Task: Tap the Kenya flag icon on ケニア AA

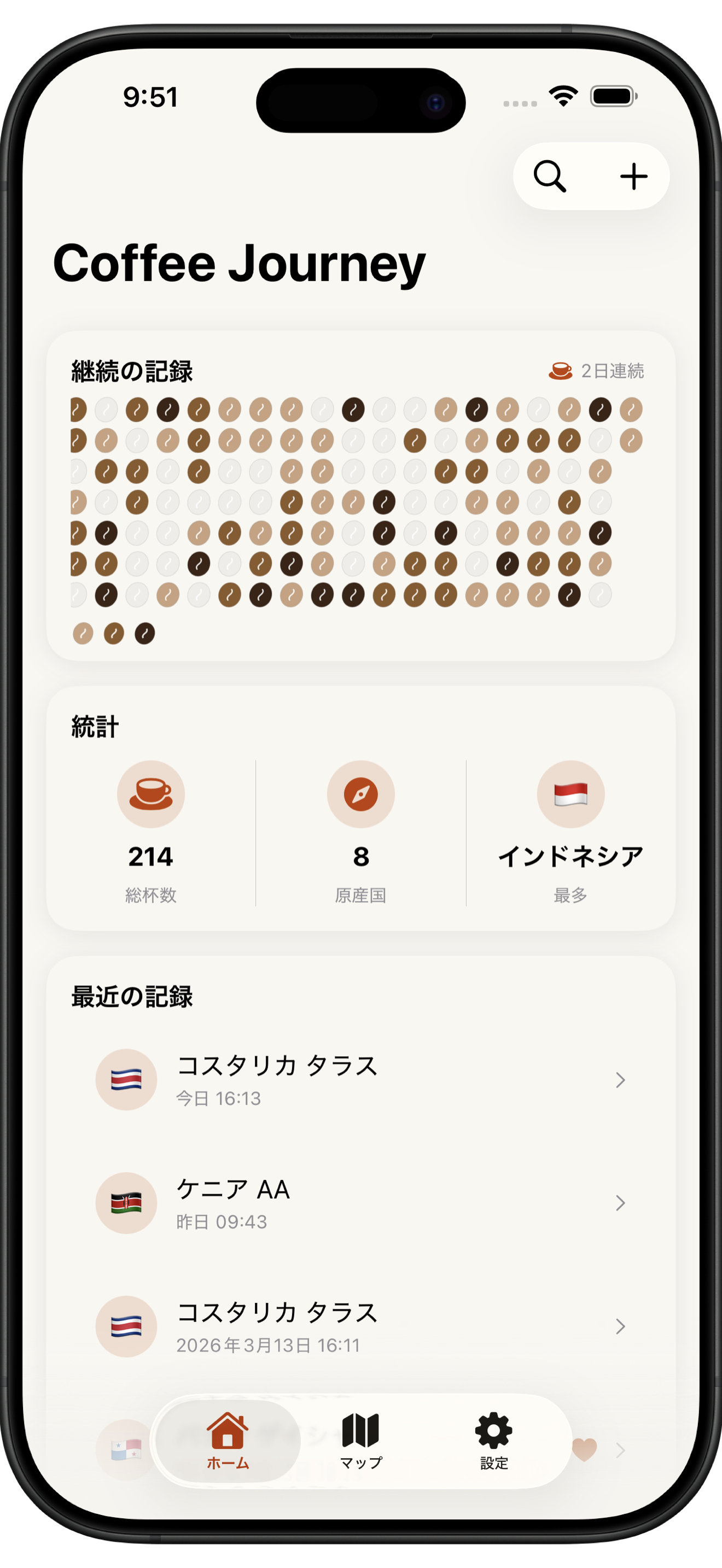Action: pos(126,1203)
